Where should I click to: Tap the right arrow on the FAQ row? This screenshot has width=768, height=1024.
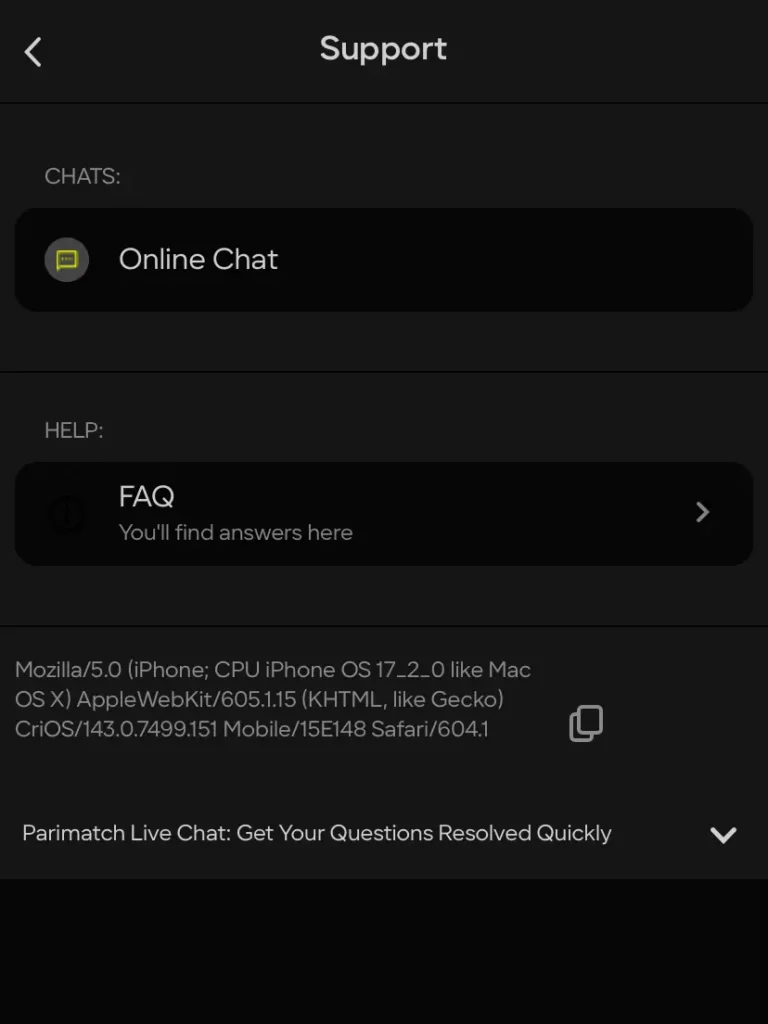click(x=702, y=513)
